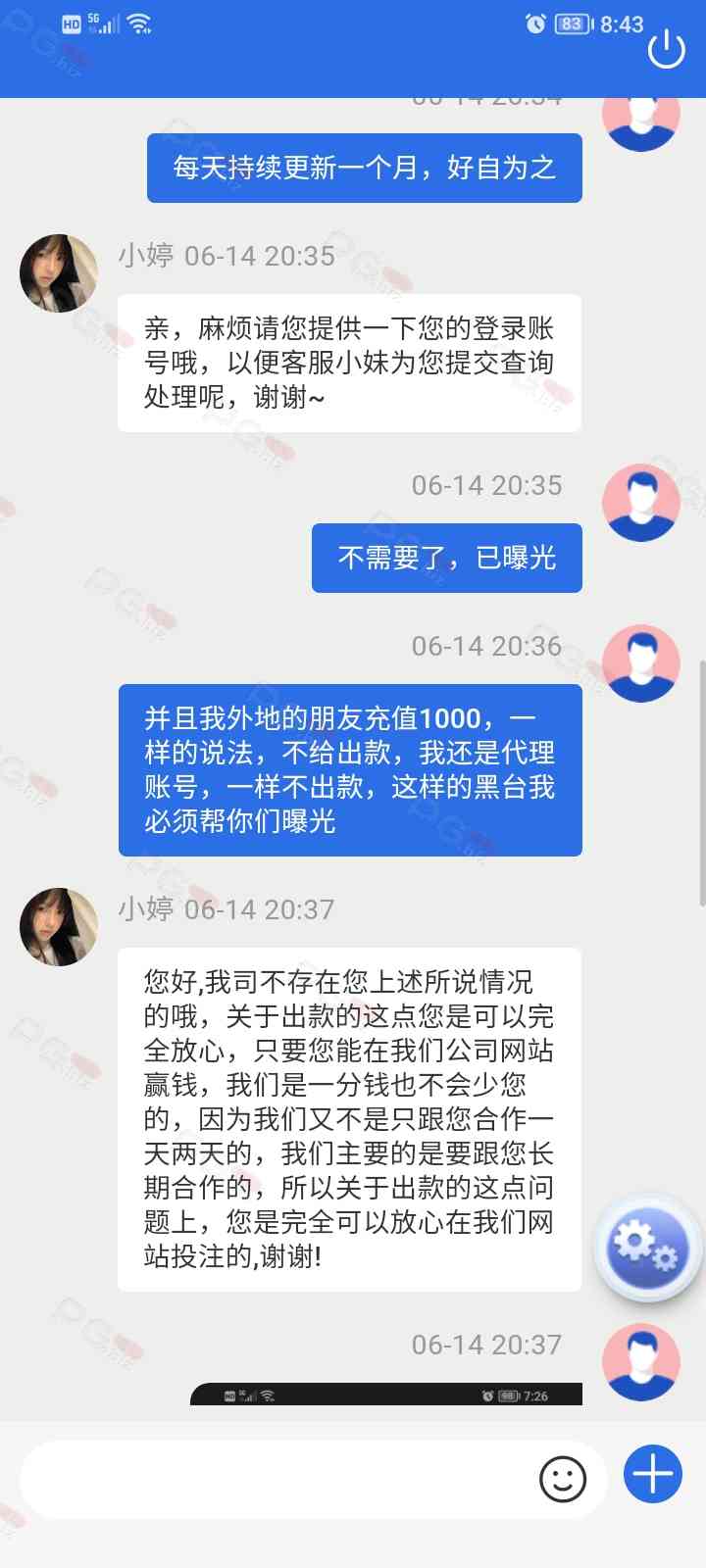Tap the floating gear settings button
706x1568 pixels.
coord(646,1249)
